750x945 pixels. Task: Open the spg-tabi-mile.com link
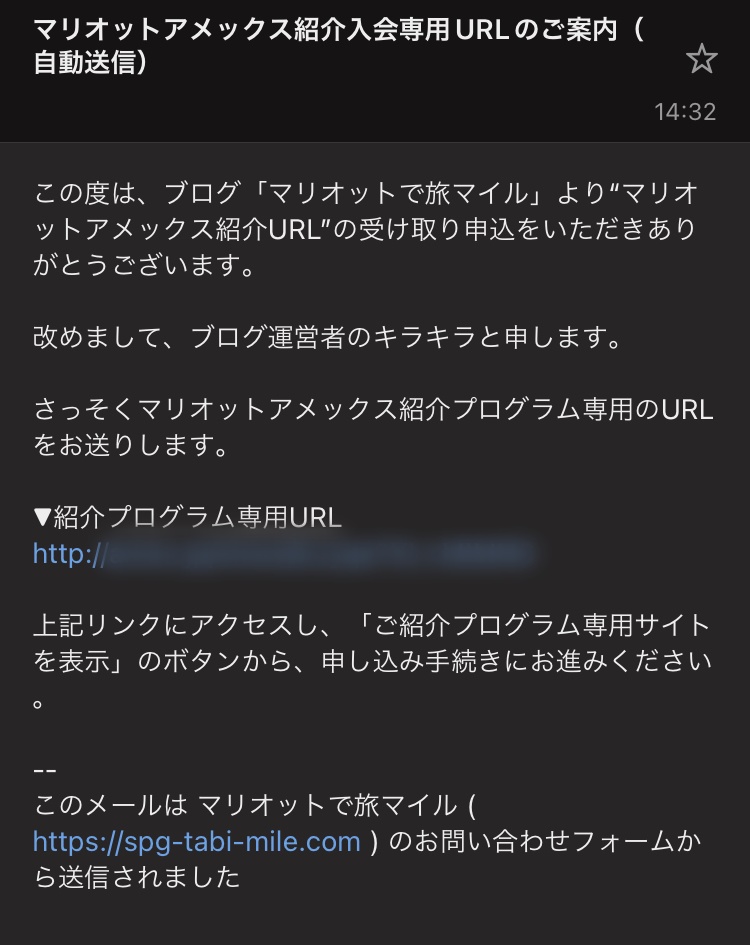click(x=197, y=841)
